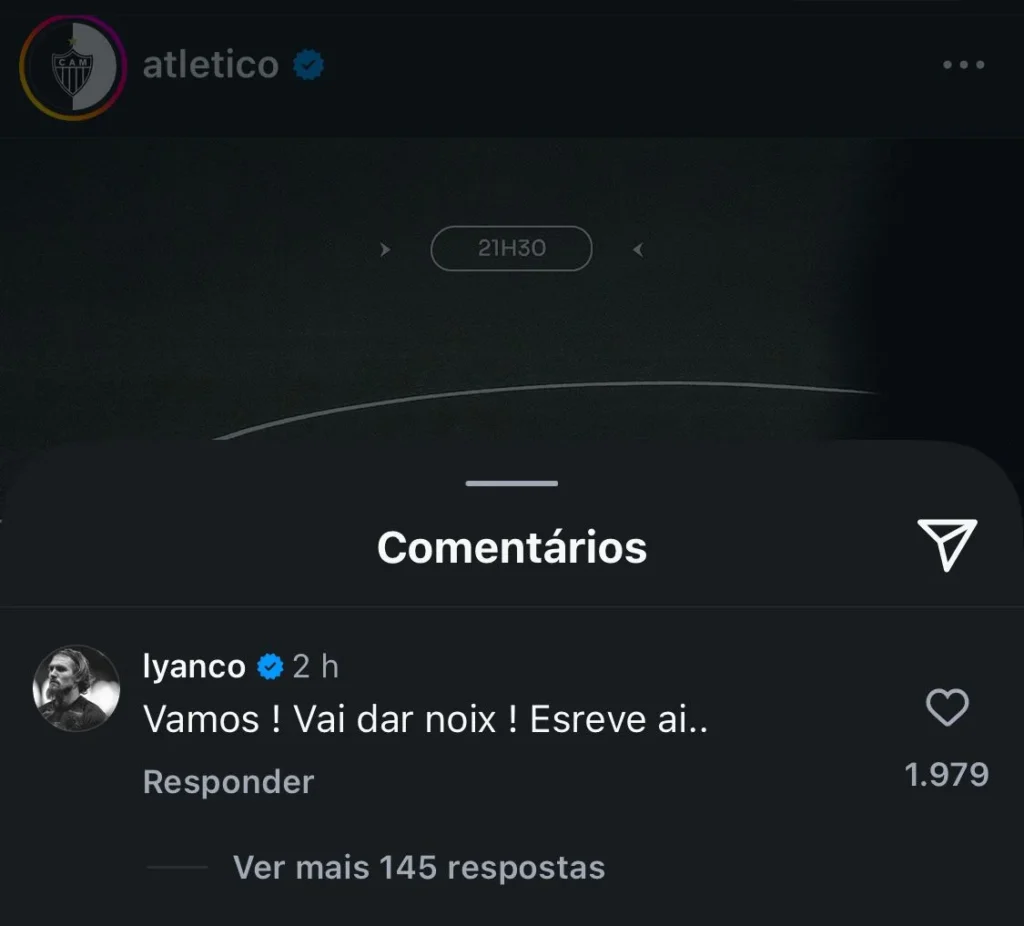The height and width of the screenshot is (926, 1024).
Task: Open atletico's profile picture story
Action: 72,69
